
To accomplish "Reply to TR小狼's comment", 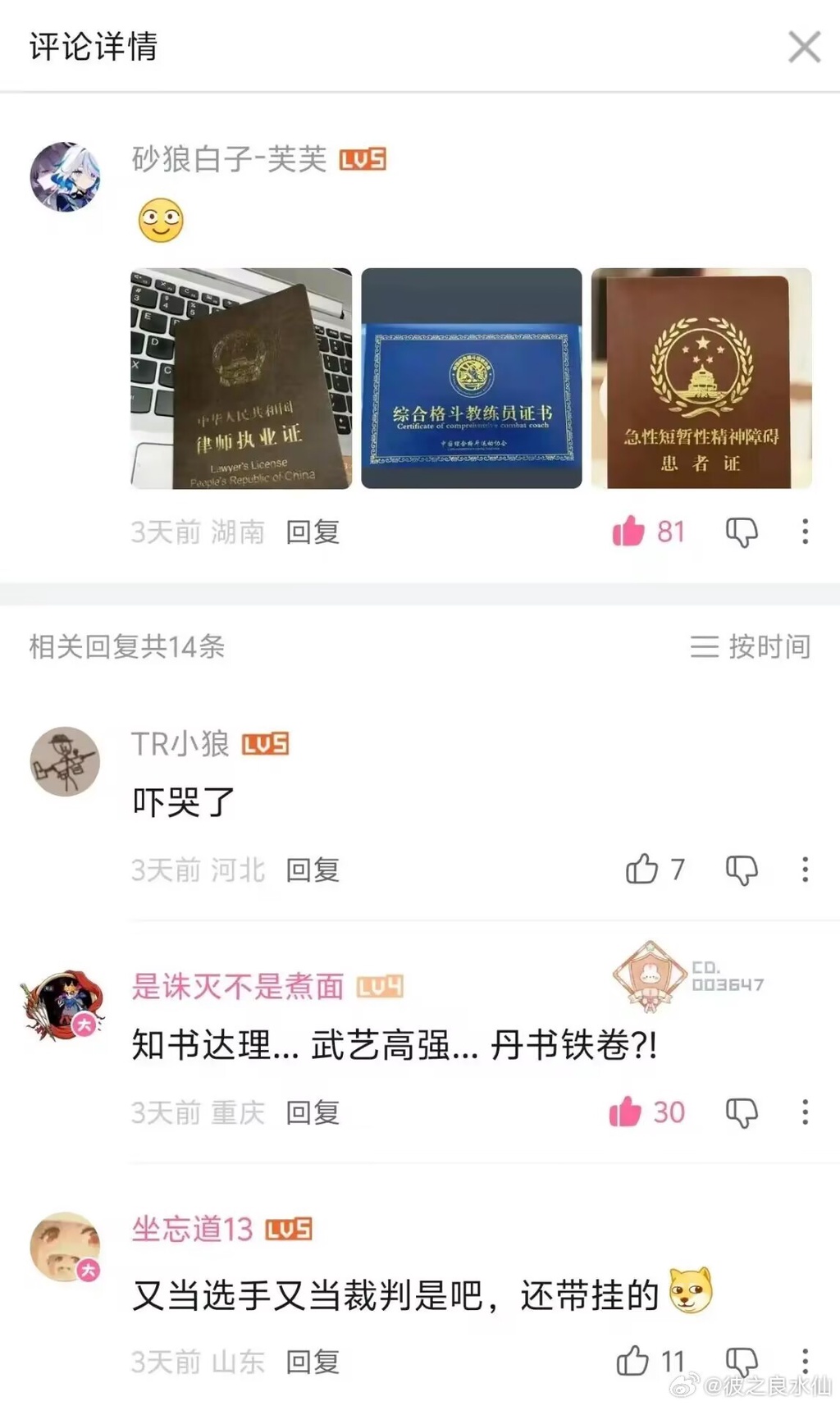I will point(313,870).
